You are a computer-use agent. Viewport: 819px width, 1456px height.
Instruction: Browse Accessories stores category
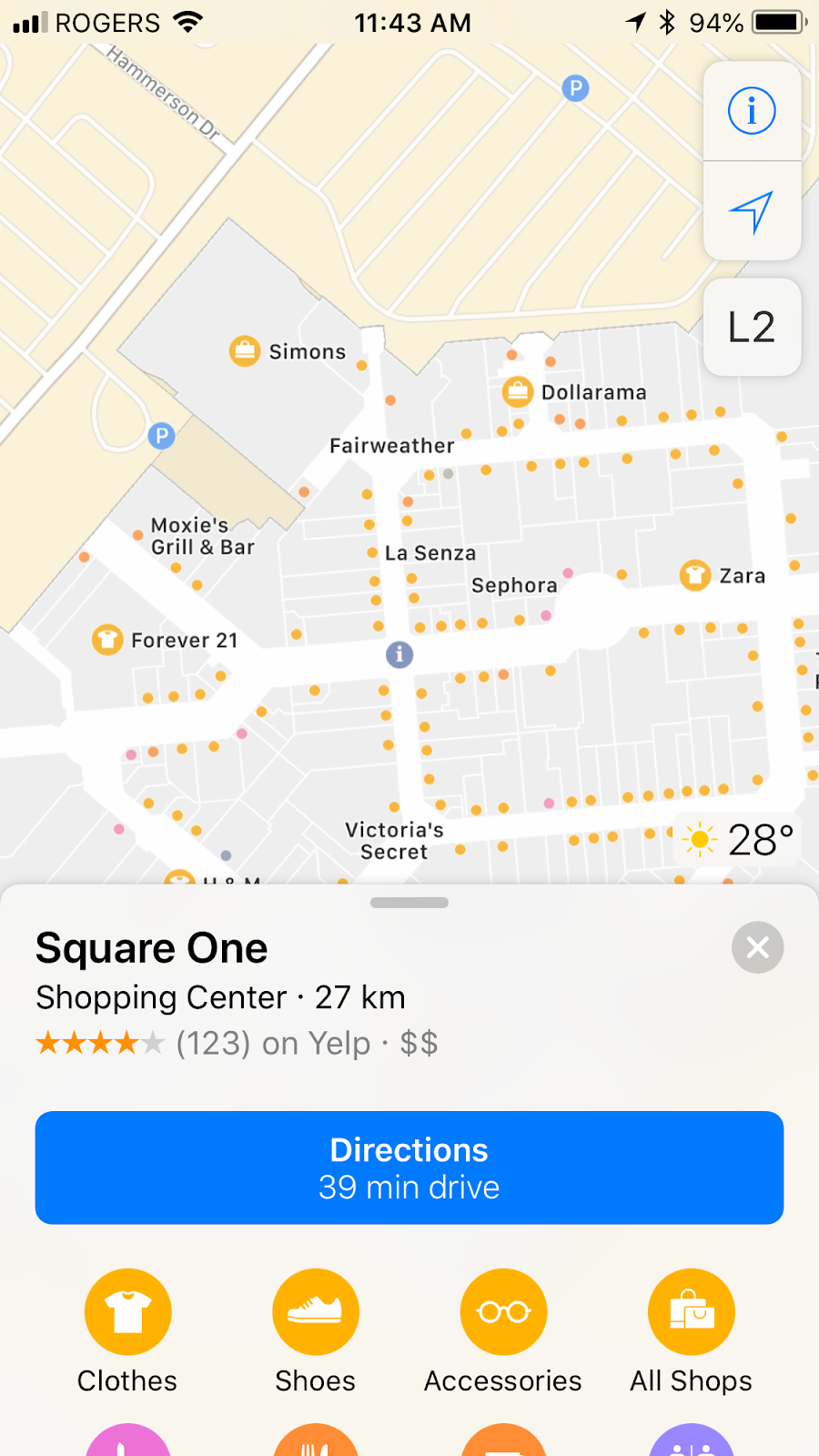pyautogui.click(x=503, y=1312)
